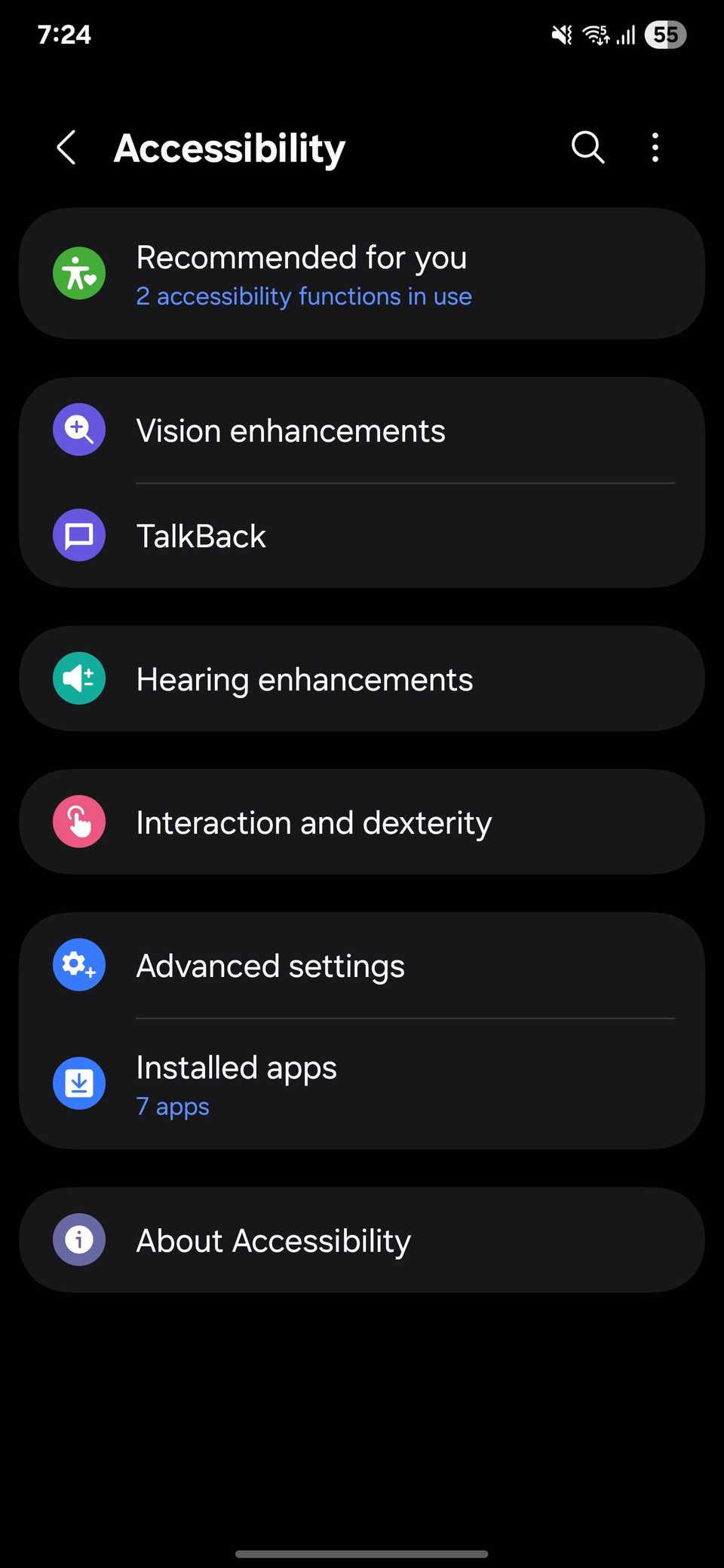Tap the gesture navigation handle

click(362, 1551)
